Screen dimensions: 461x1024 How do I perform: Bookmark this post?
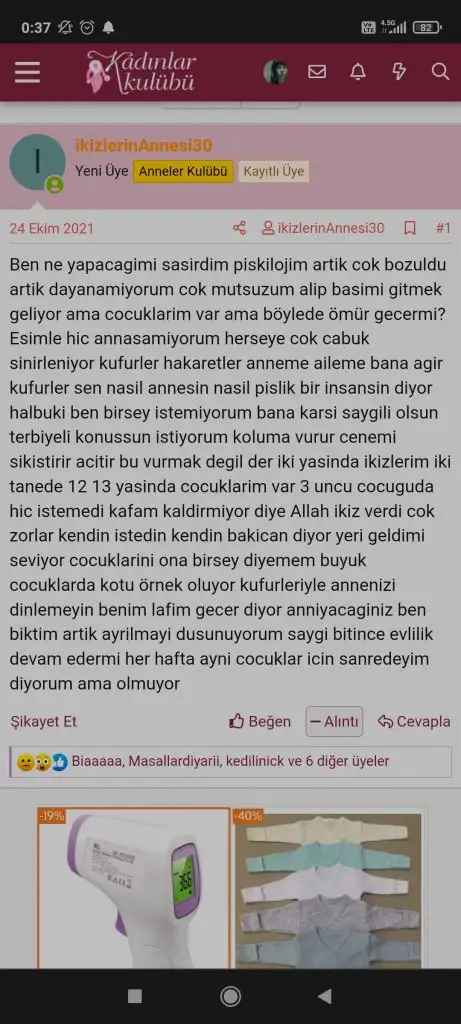[410, 229]
